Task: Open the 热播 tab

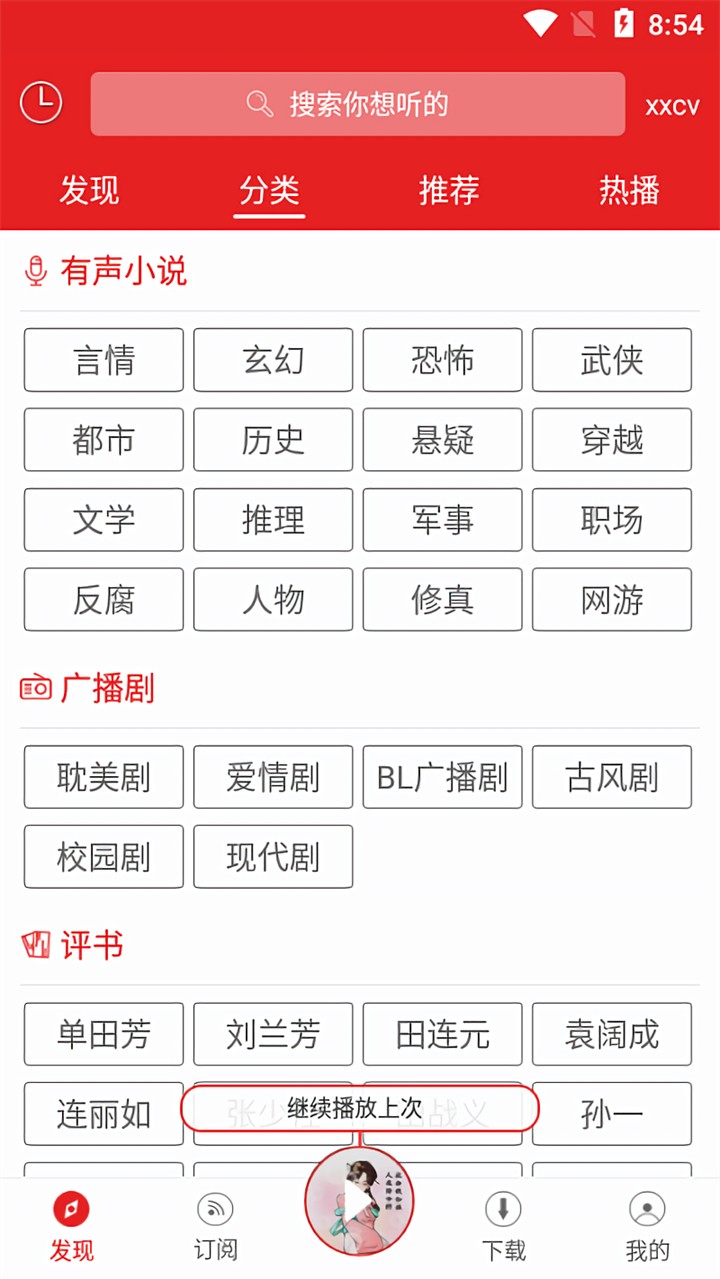Action: [x=628, y=191]
